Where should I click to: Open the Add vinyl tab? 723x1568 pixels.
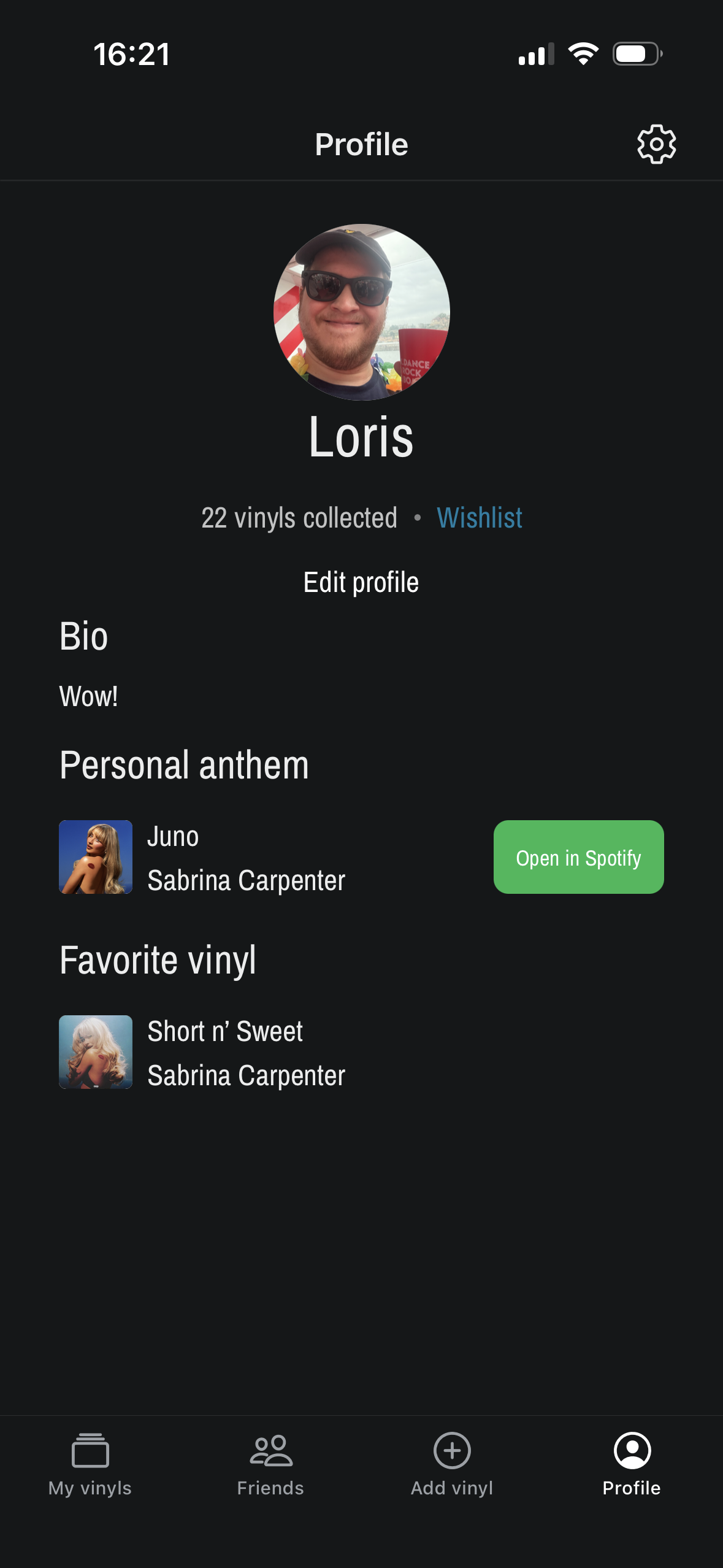[x=451, y=1472]
